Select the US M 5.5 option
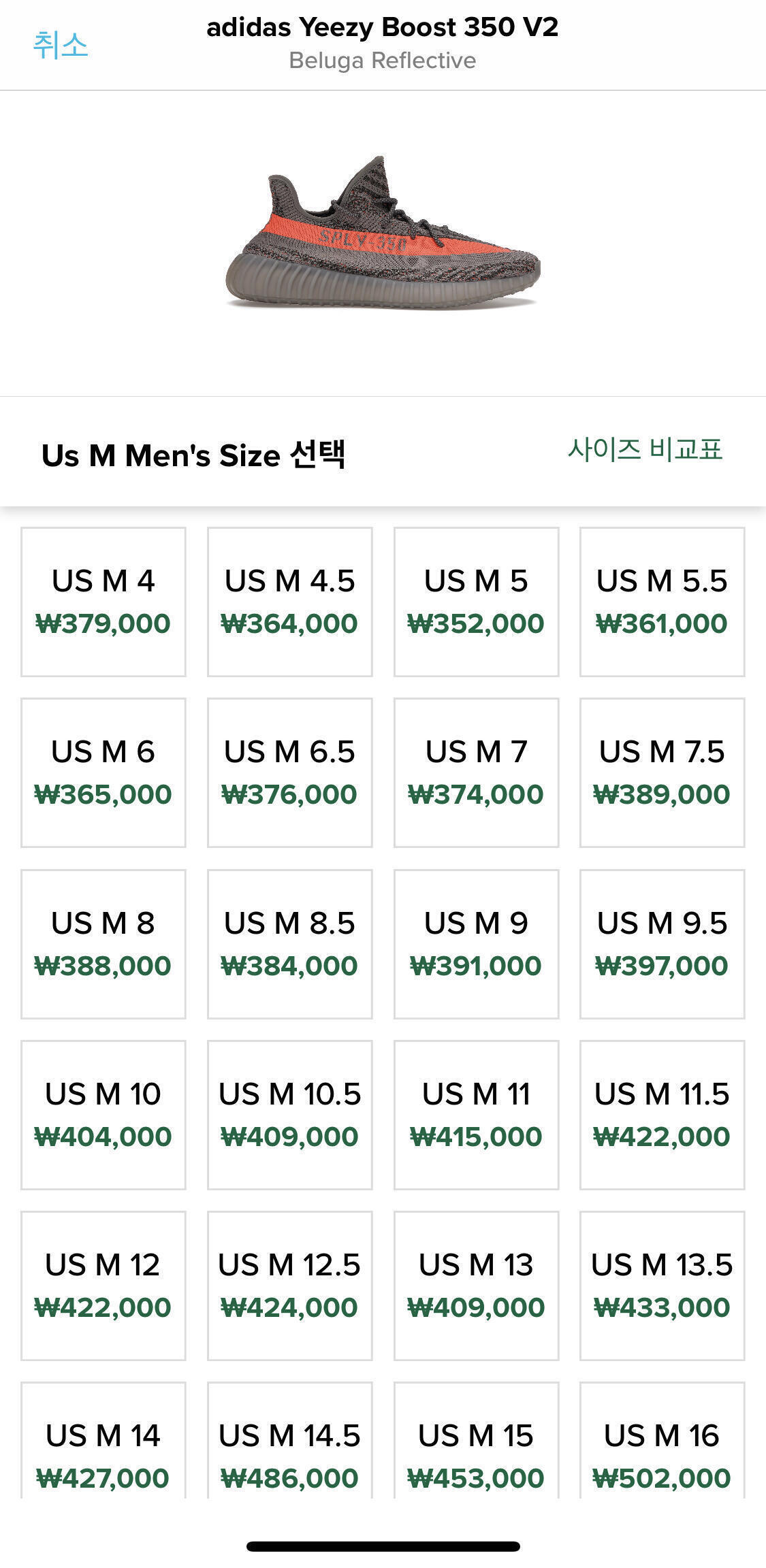Viewport: 766px width, 1568px height. click(x=662, y=602)
